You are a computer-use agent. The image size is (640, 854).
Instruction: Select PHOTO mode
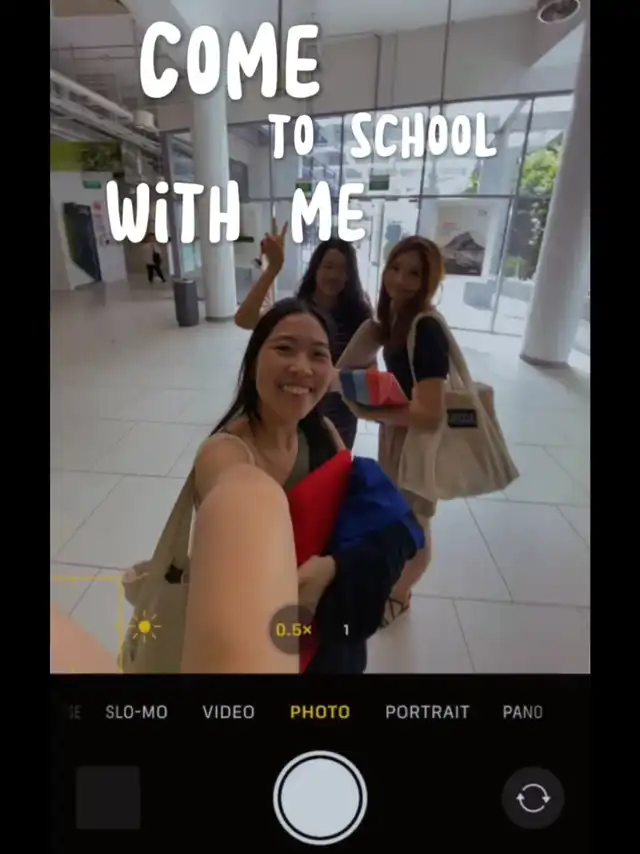(x=320, y=712)
